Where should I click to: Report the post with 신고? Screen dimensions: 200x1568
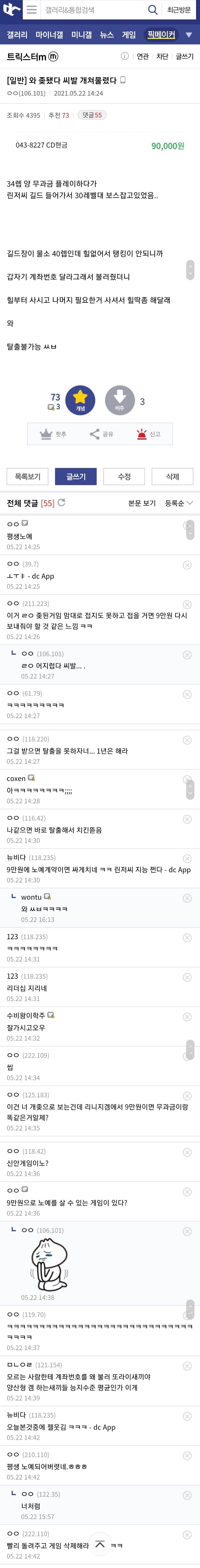click(x=148, y=434)
